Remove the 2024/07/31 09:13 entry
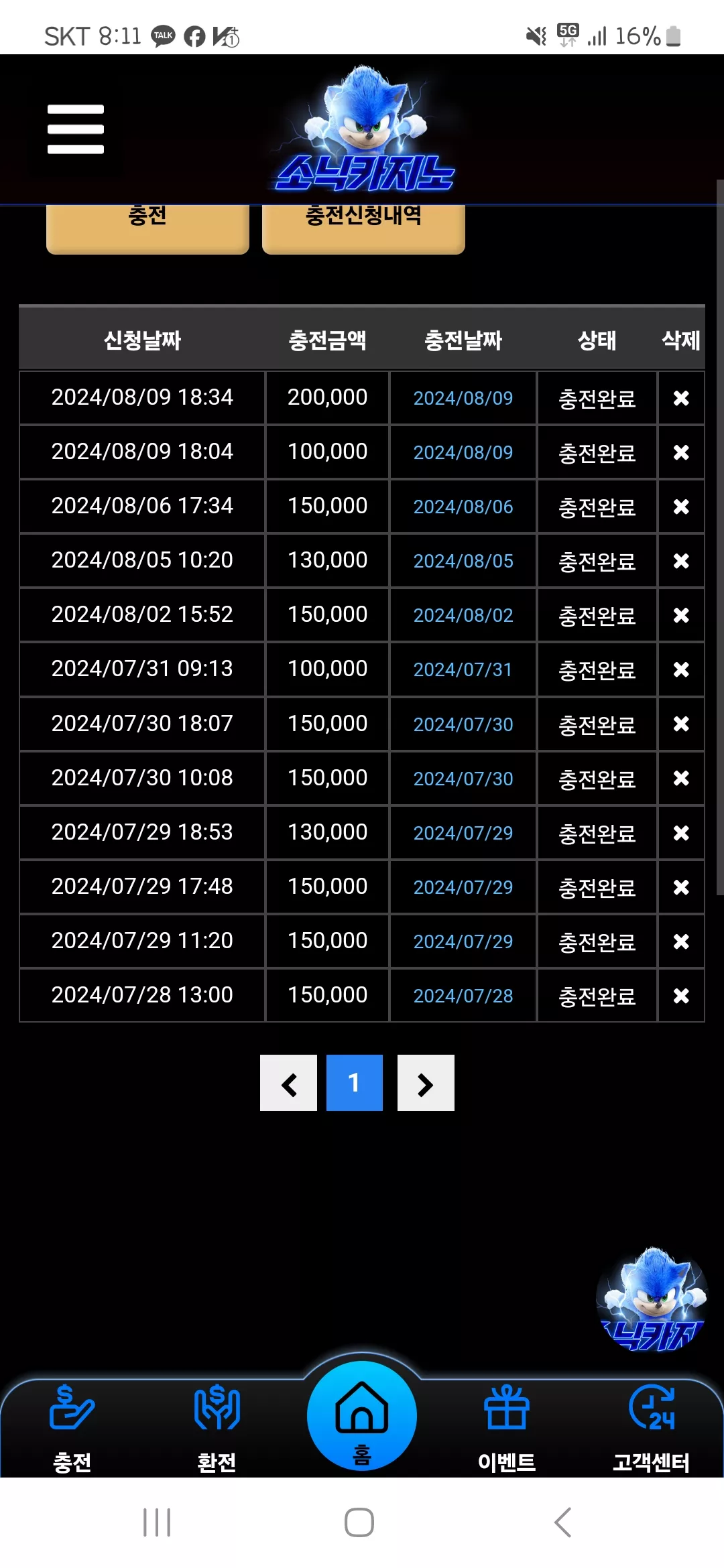This screenshot has width=724, height=1568. (681, 669)
